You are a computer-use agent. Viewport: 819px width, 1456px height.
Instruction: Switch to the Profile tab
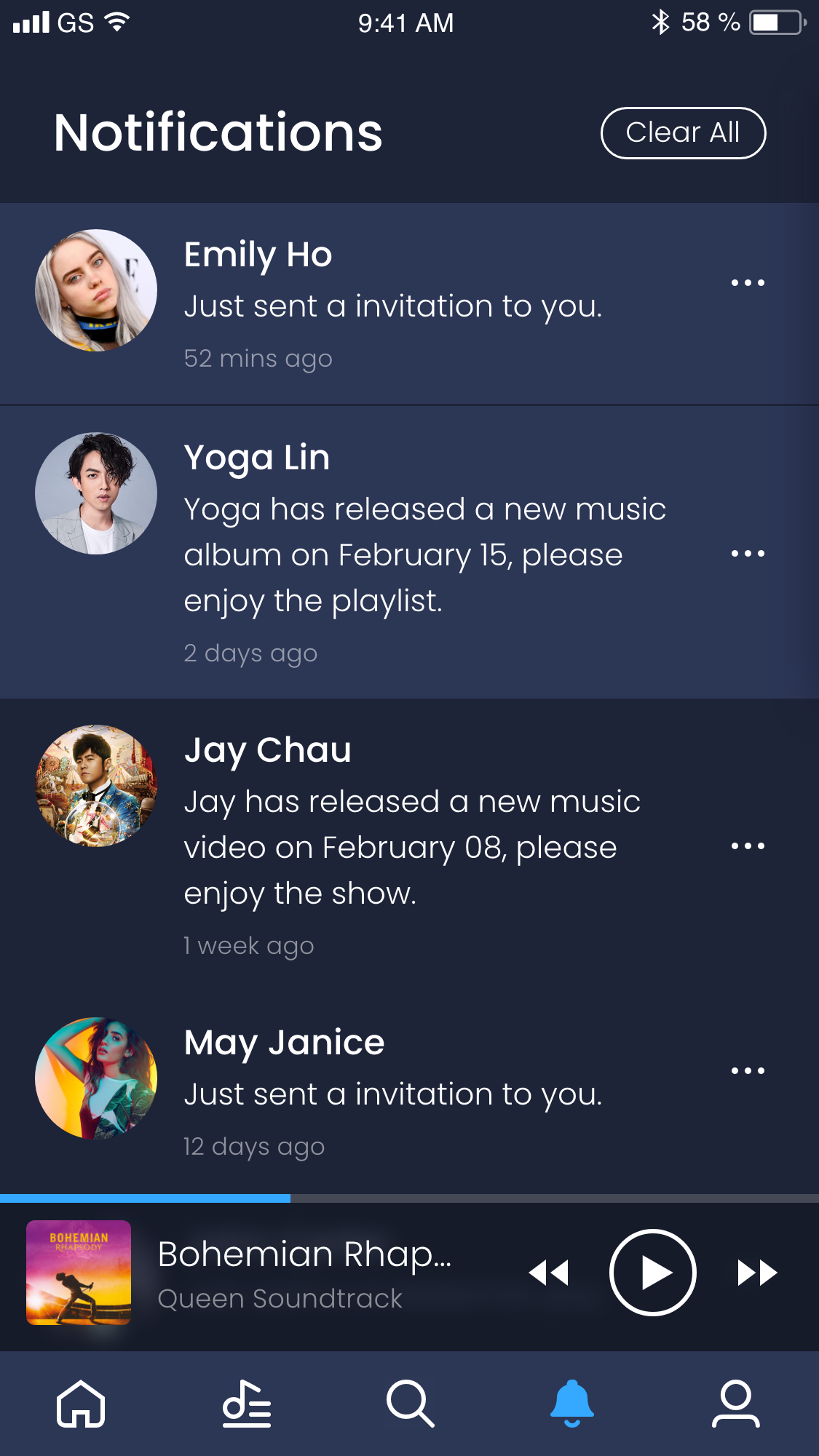click(x=735, y=1404)
